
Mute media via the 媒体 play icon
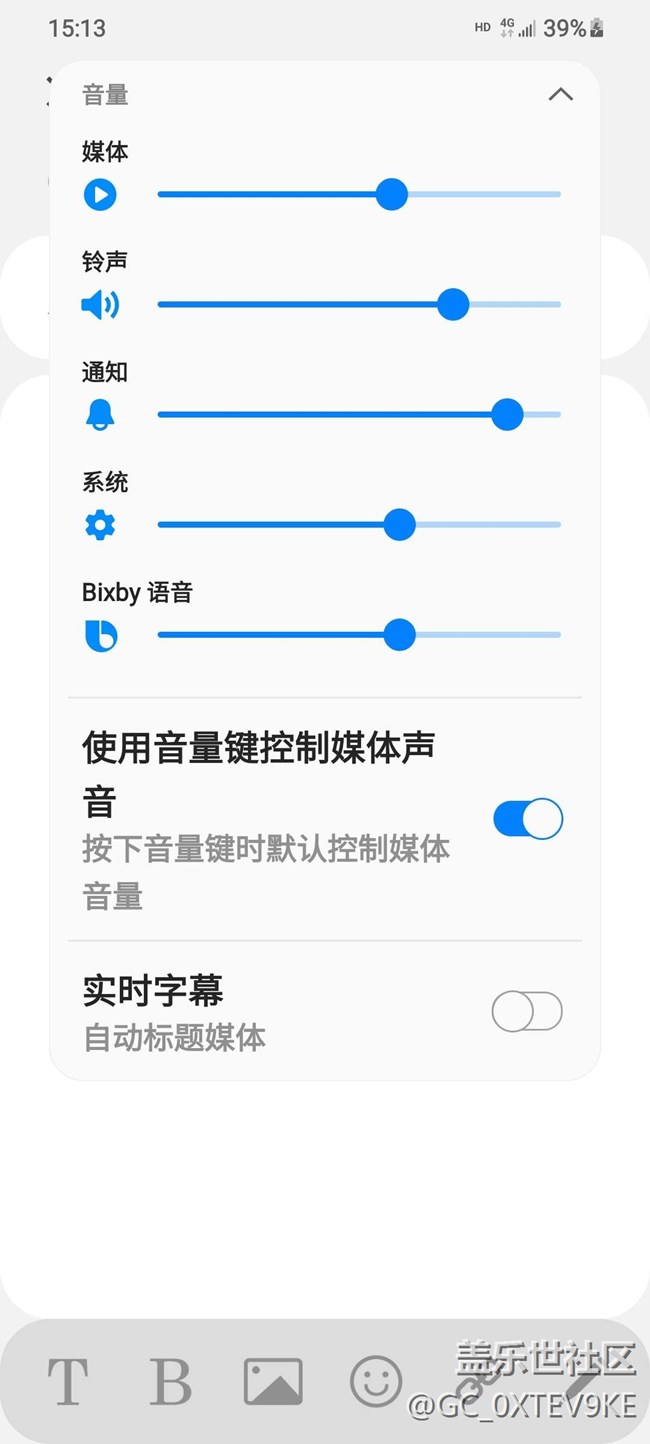point(100,194)
